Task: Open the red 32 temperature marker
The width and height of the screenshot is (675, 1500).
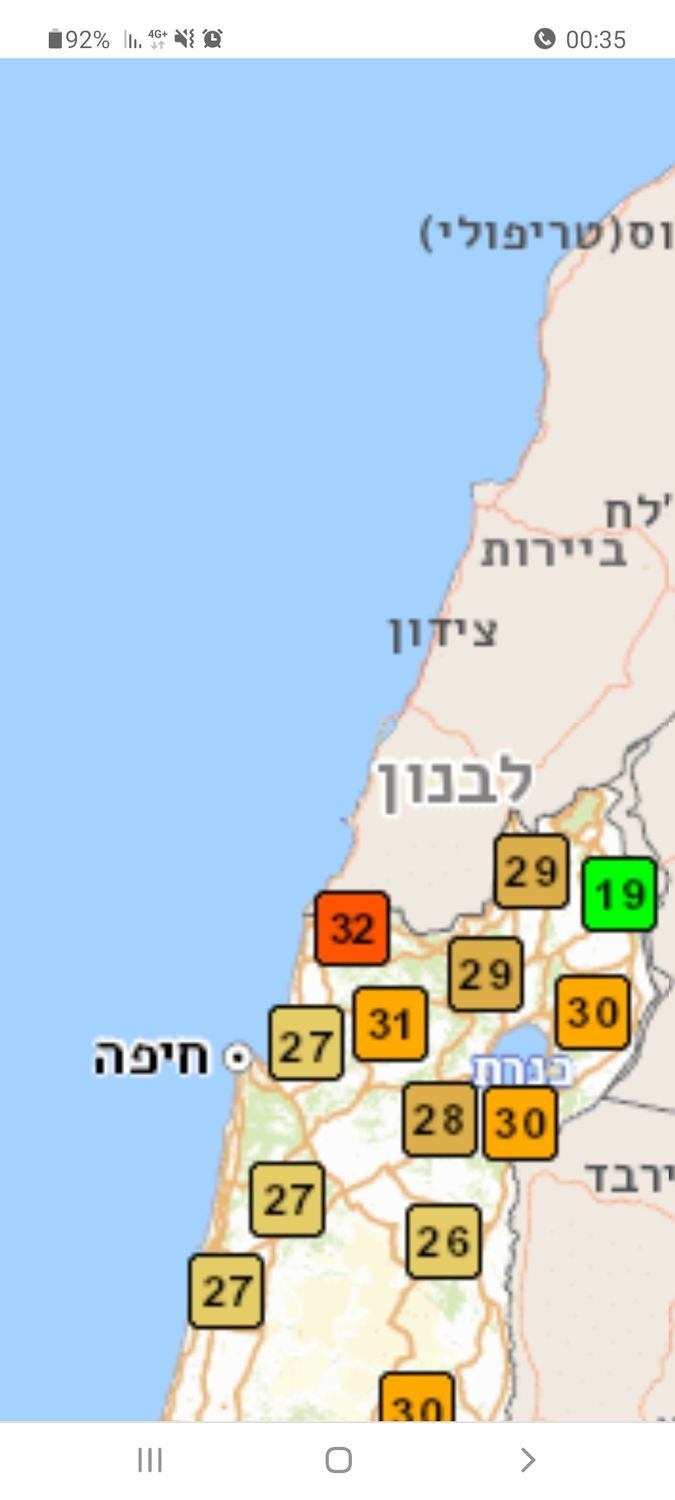Action: 352,928
